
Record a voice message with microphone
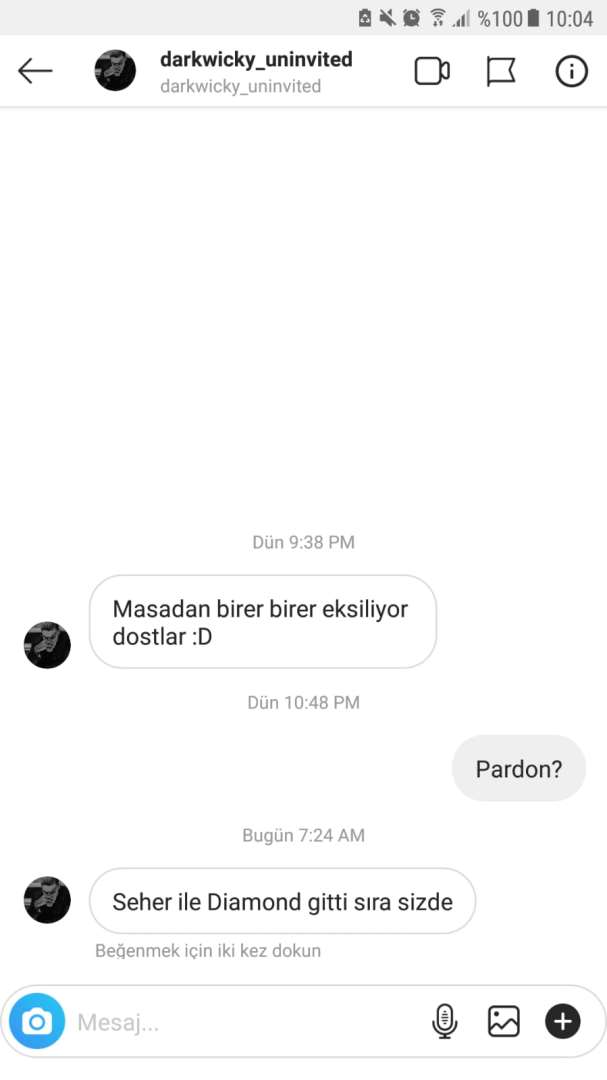point(444,1021)
